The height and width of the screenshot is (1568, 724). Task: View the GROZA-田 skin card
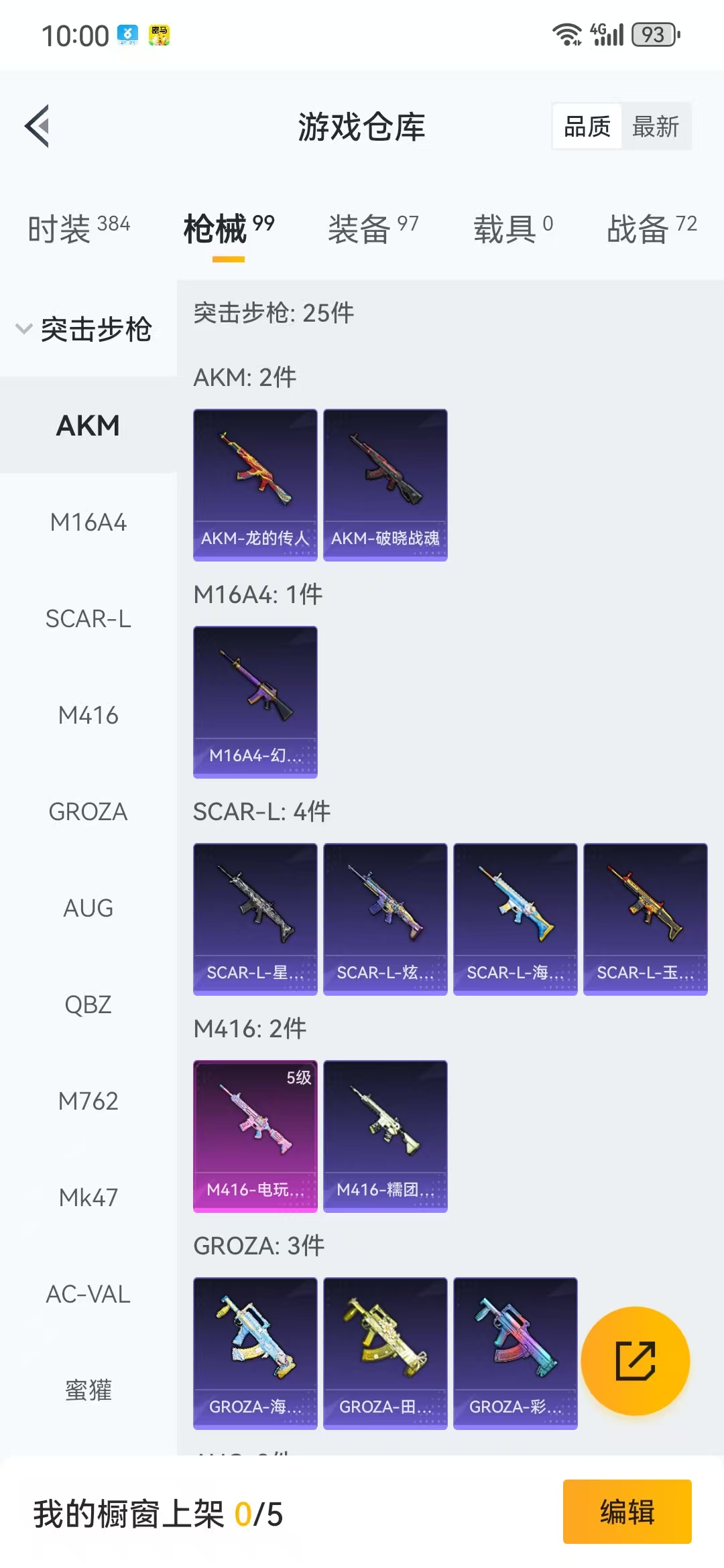click(385, 1353)
